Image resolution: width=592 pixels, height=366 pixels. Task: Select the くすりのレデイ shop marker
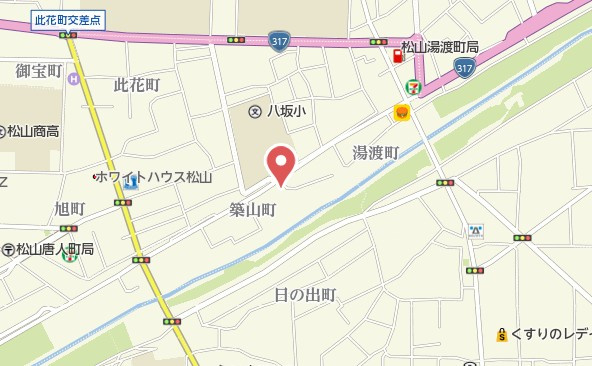pos(501,335)
